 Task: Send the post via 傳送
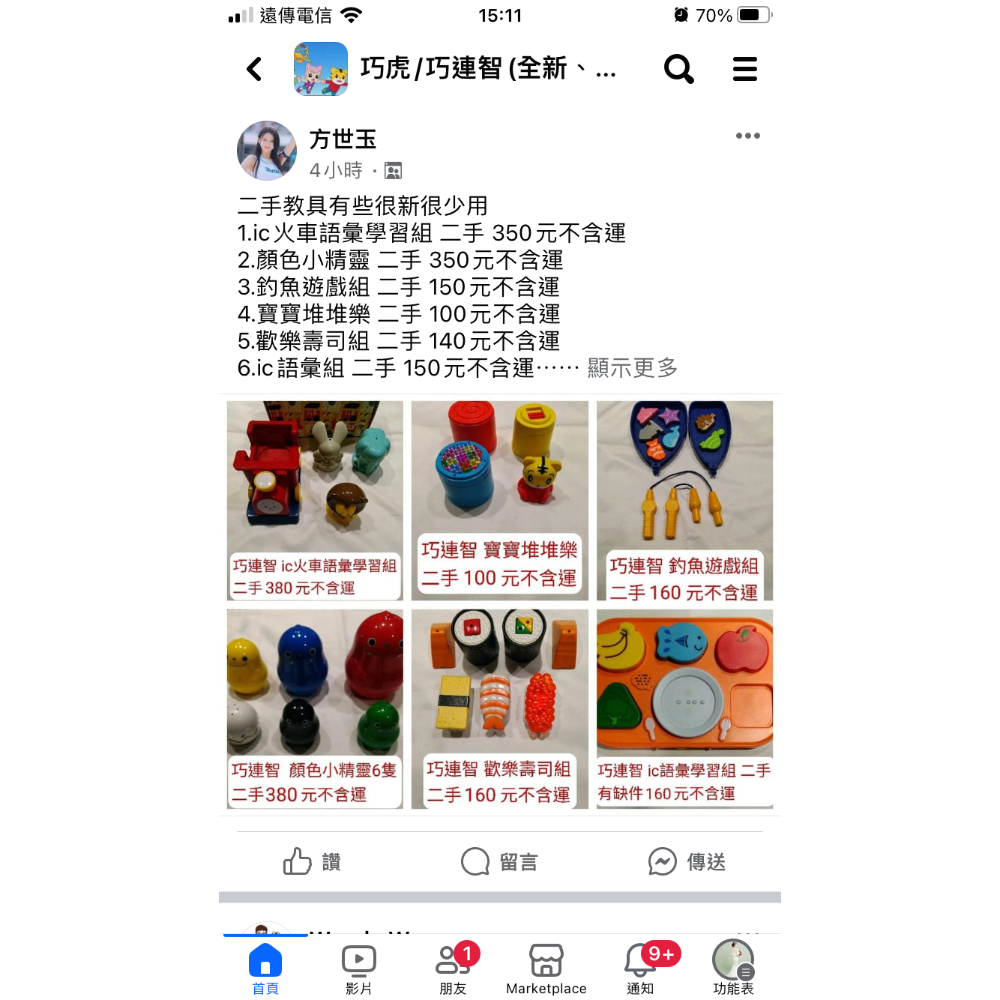[686, 861]
